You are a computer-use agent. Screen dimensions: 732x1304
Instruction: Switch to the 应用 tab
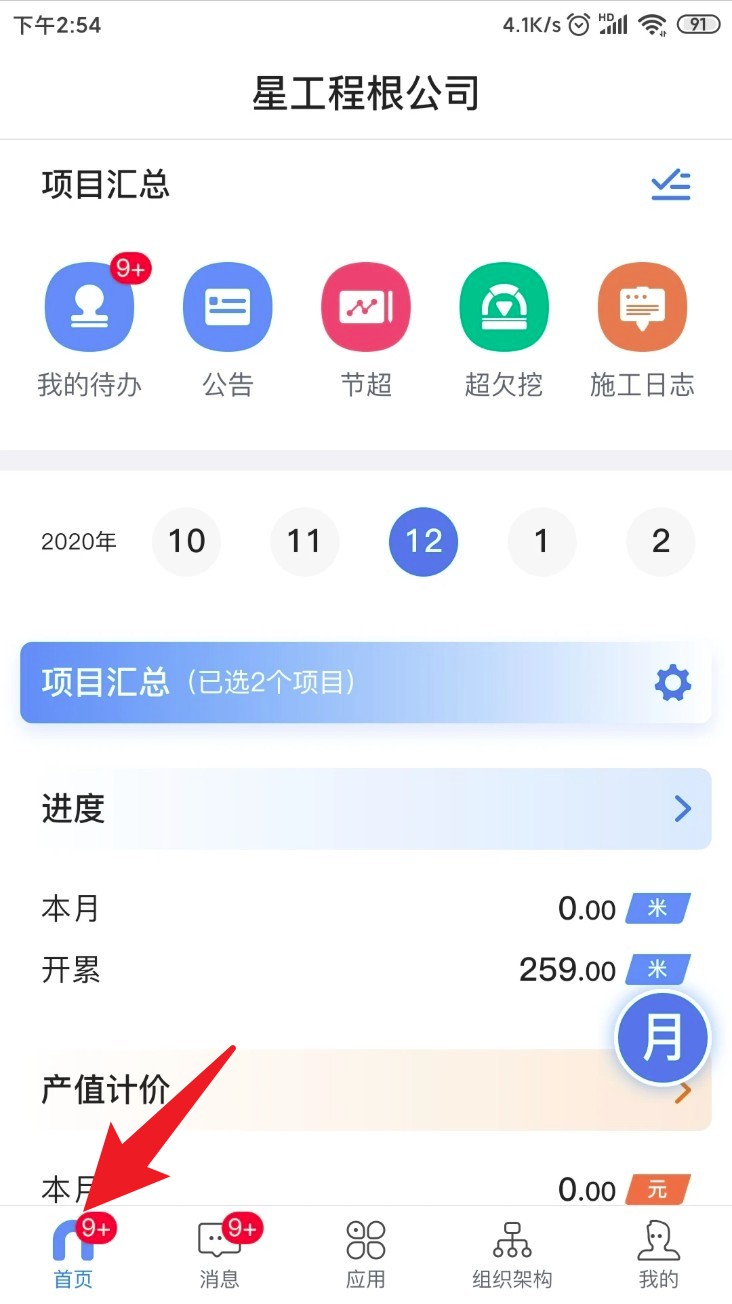(366, 1252)
